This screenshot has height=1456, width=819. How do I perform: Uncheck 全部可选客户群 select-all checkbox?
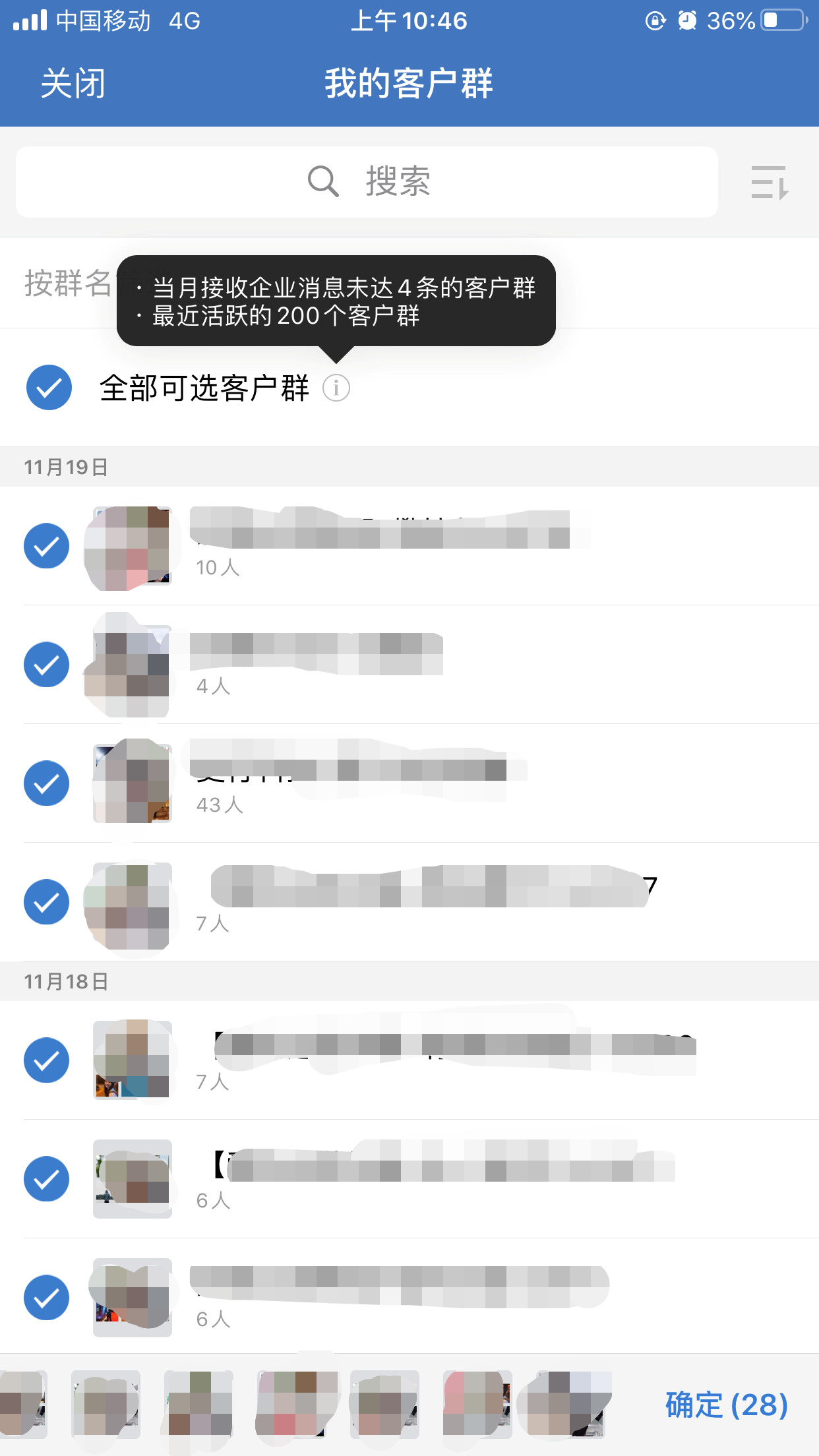coord(49,388)
